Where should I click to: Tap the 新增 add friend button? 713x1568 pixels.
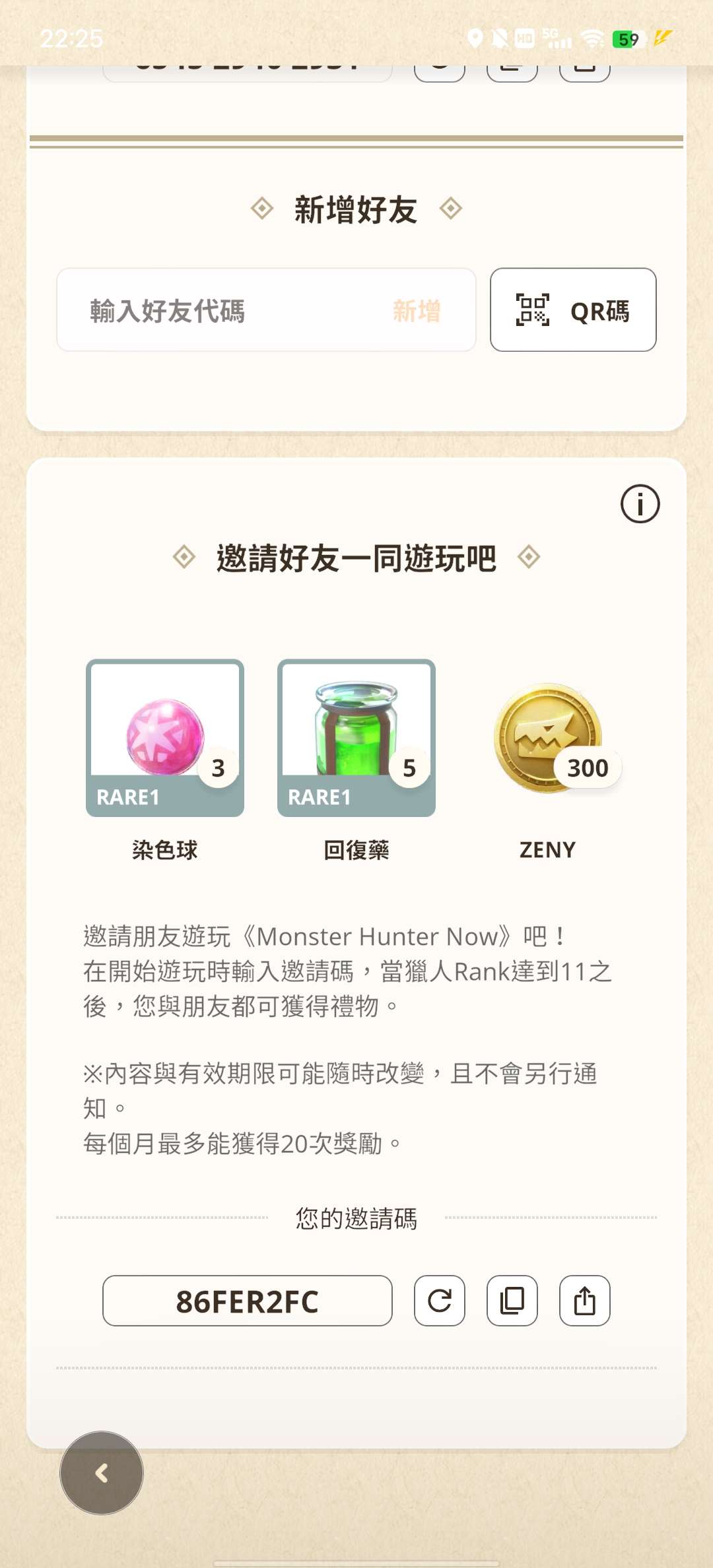tap(417, 310)
